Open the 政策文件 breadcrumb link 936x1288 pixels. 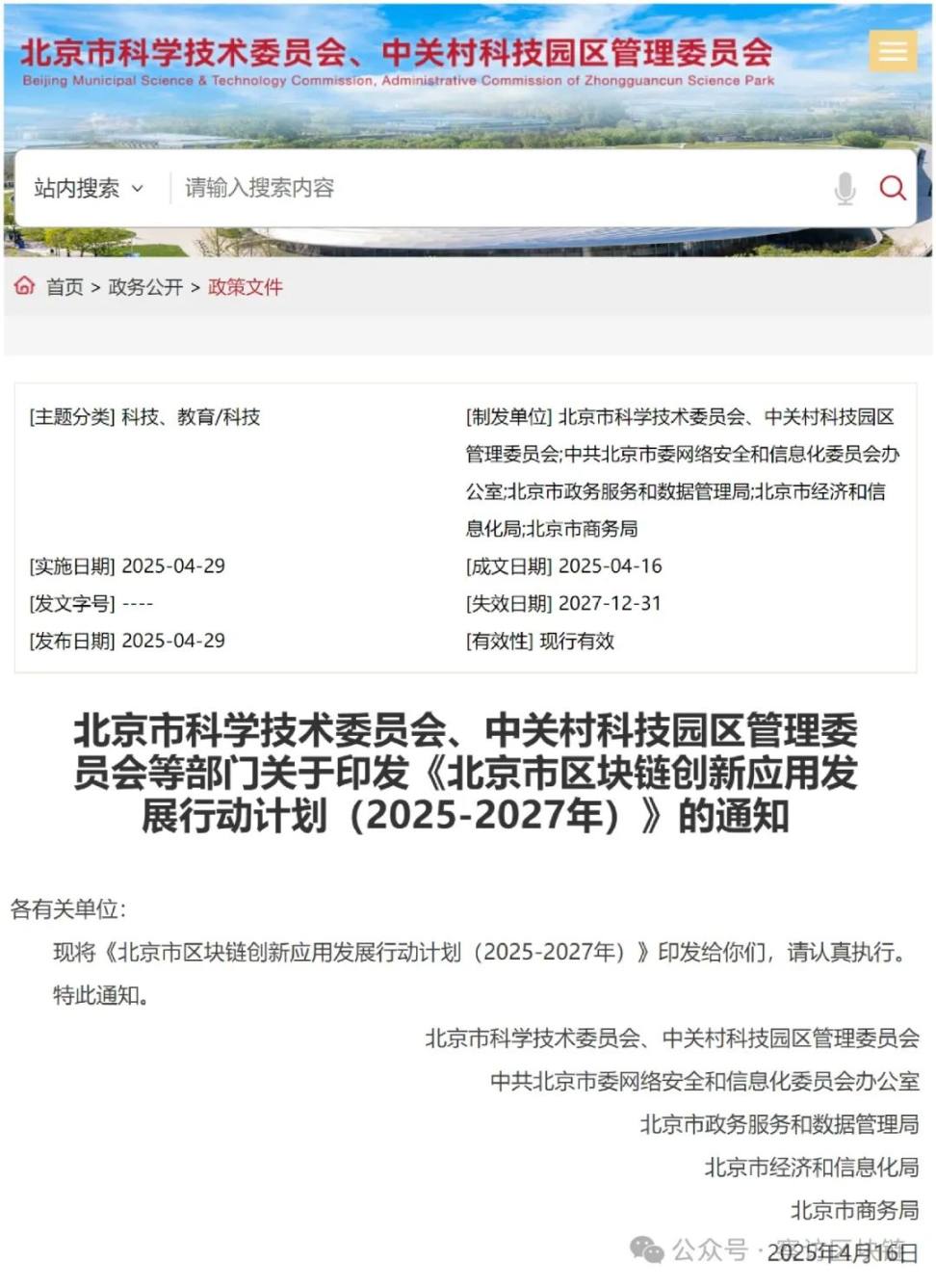point(245,287)
